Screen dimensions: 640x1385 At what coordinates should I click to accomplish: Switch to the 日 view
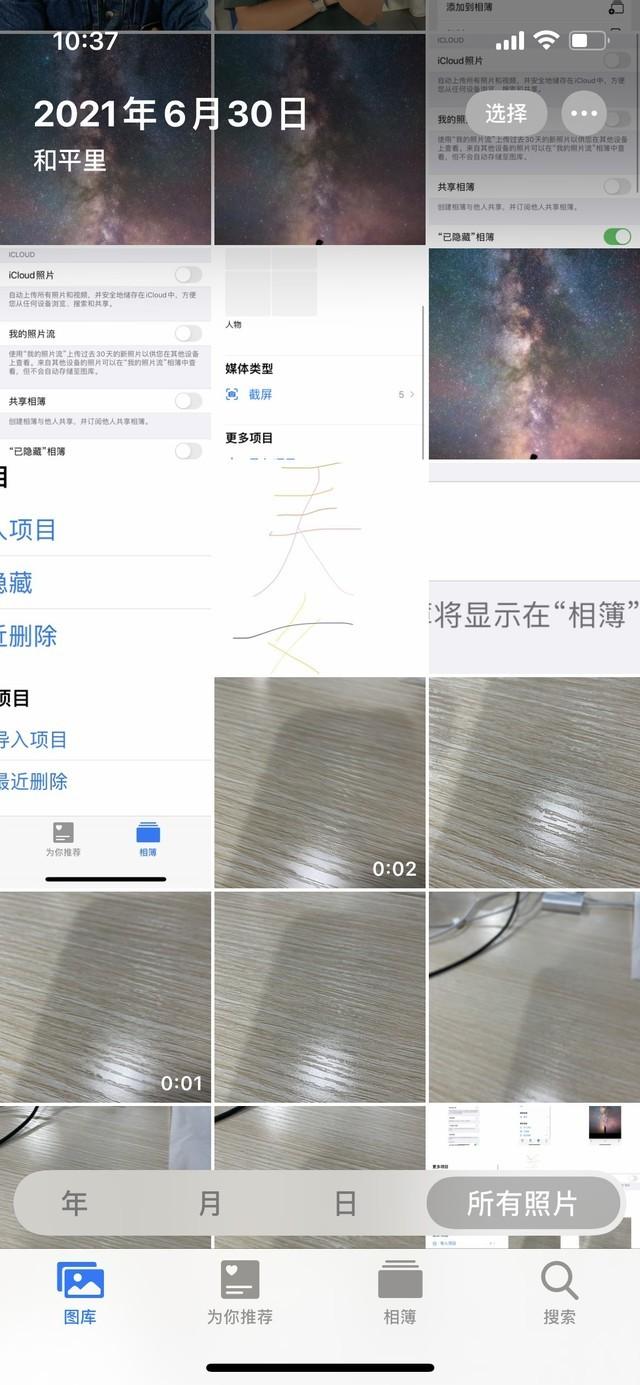tap(345, 1203)
